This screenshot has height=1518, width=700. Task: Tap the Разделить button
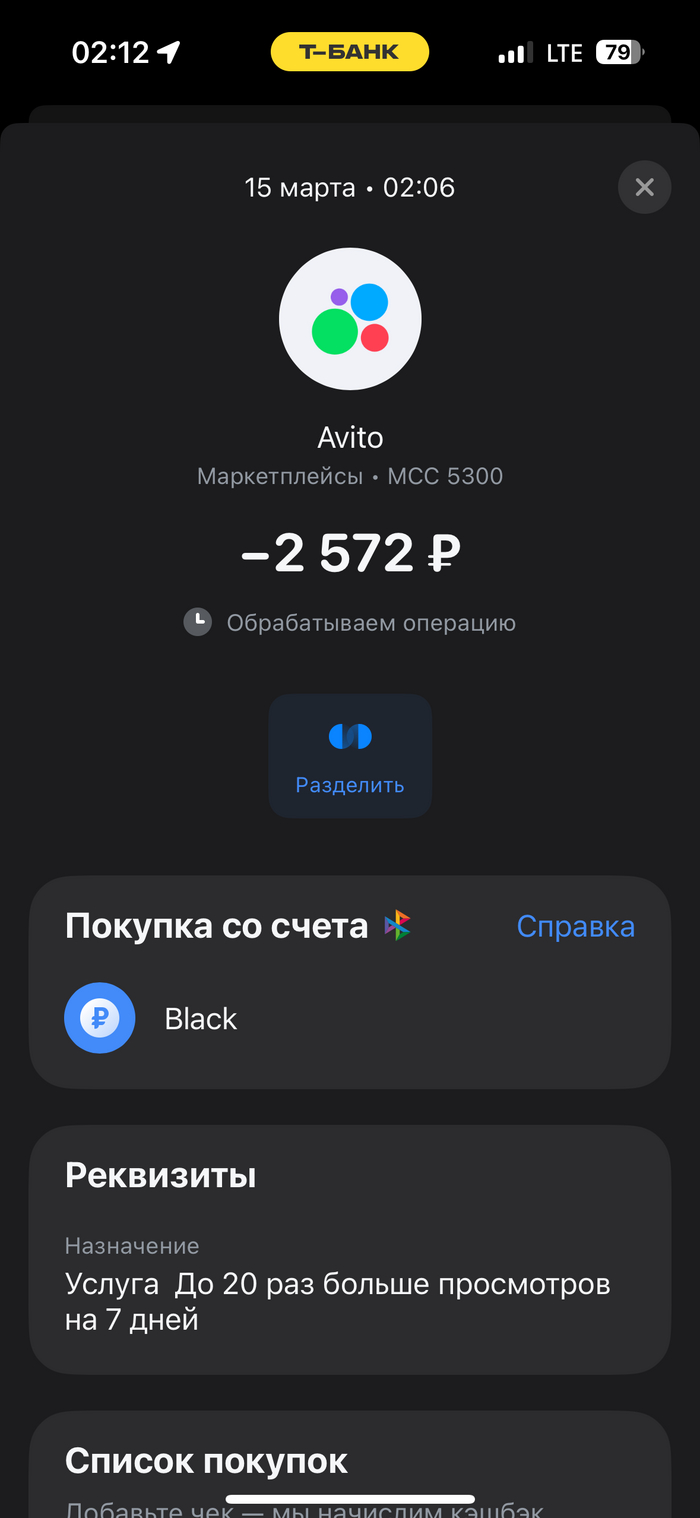[350, 756]
